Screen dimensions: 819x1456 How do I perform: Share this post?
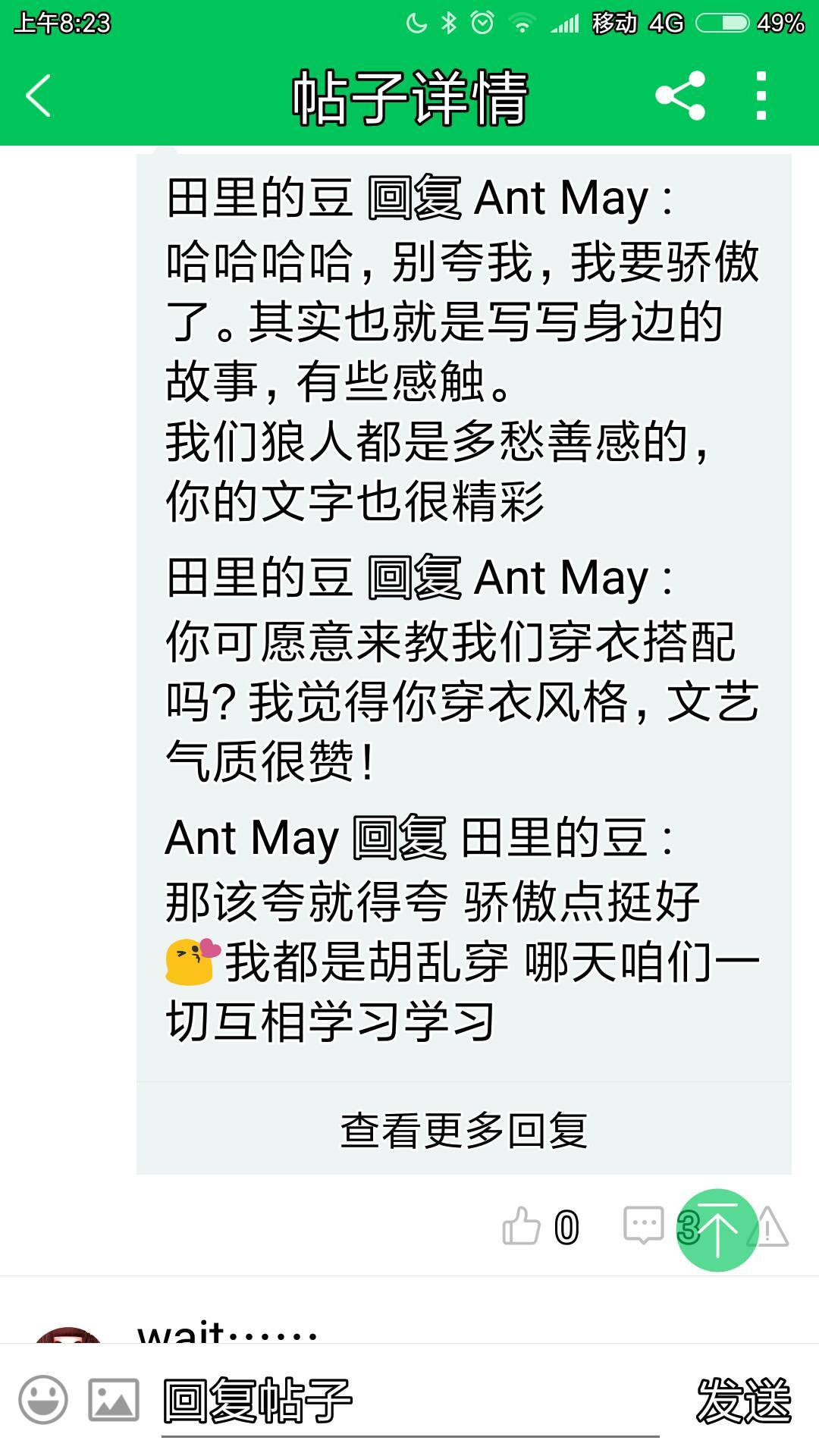tap(680, 96)
